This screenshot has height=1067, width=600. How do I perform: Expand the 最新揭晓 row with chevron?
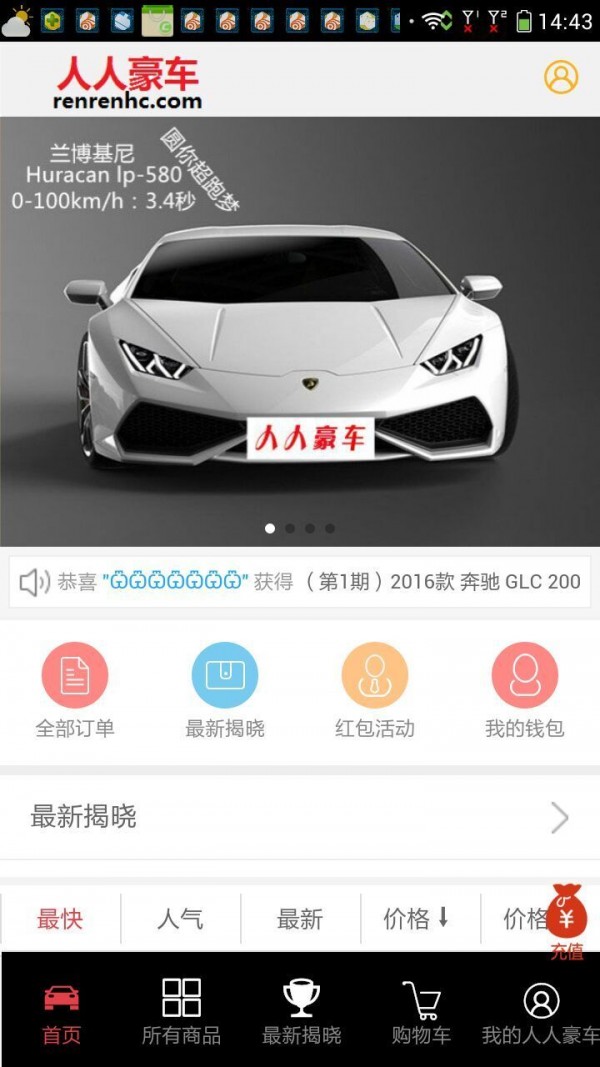300,817
